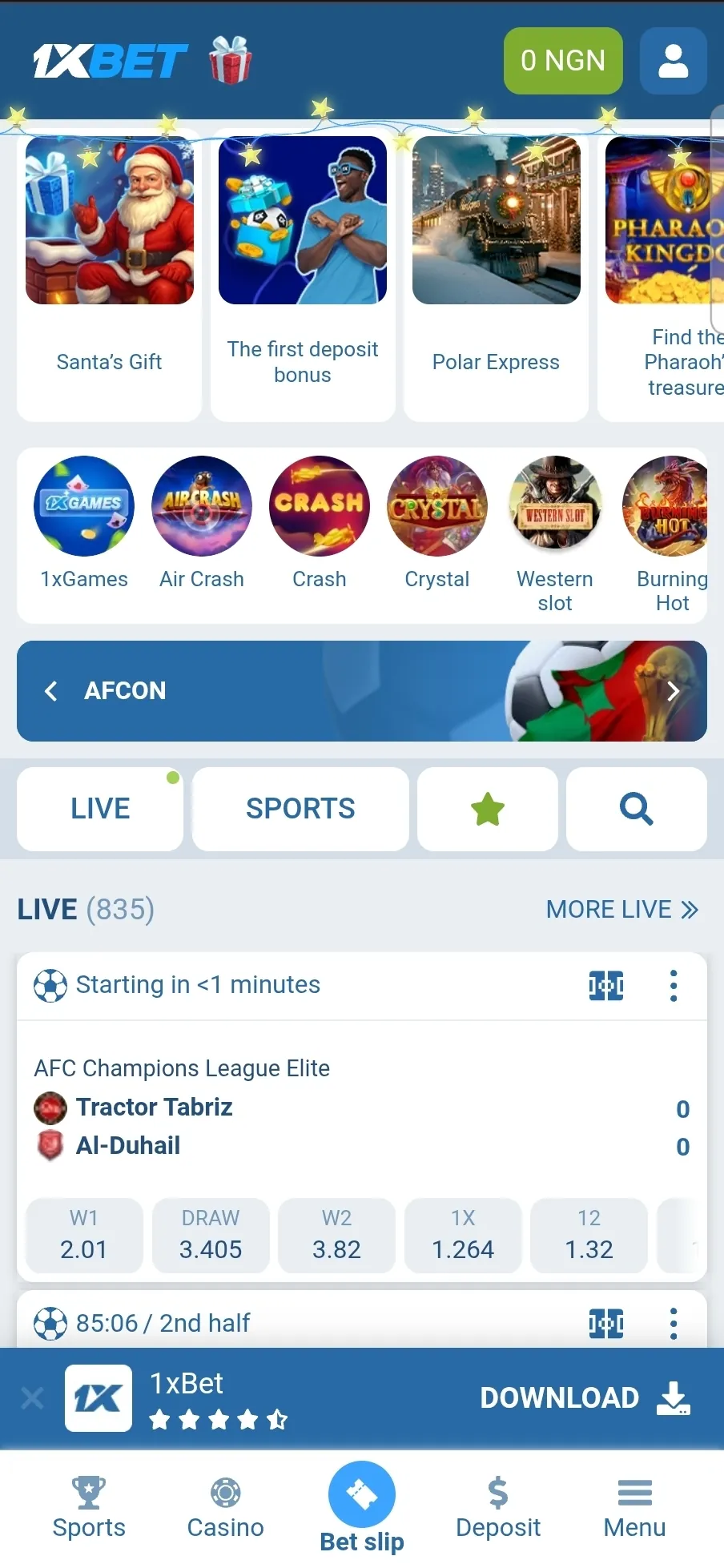This screenshot has height=1568, width=724.
Task: Show the next AFCON banner slide
Action: 673,691
